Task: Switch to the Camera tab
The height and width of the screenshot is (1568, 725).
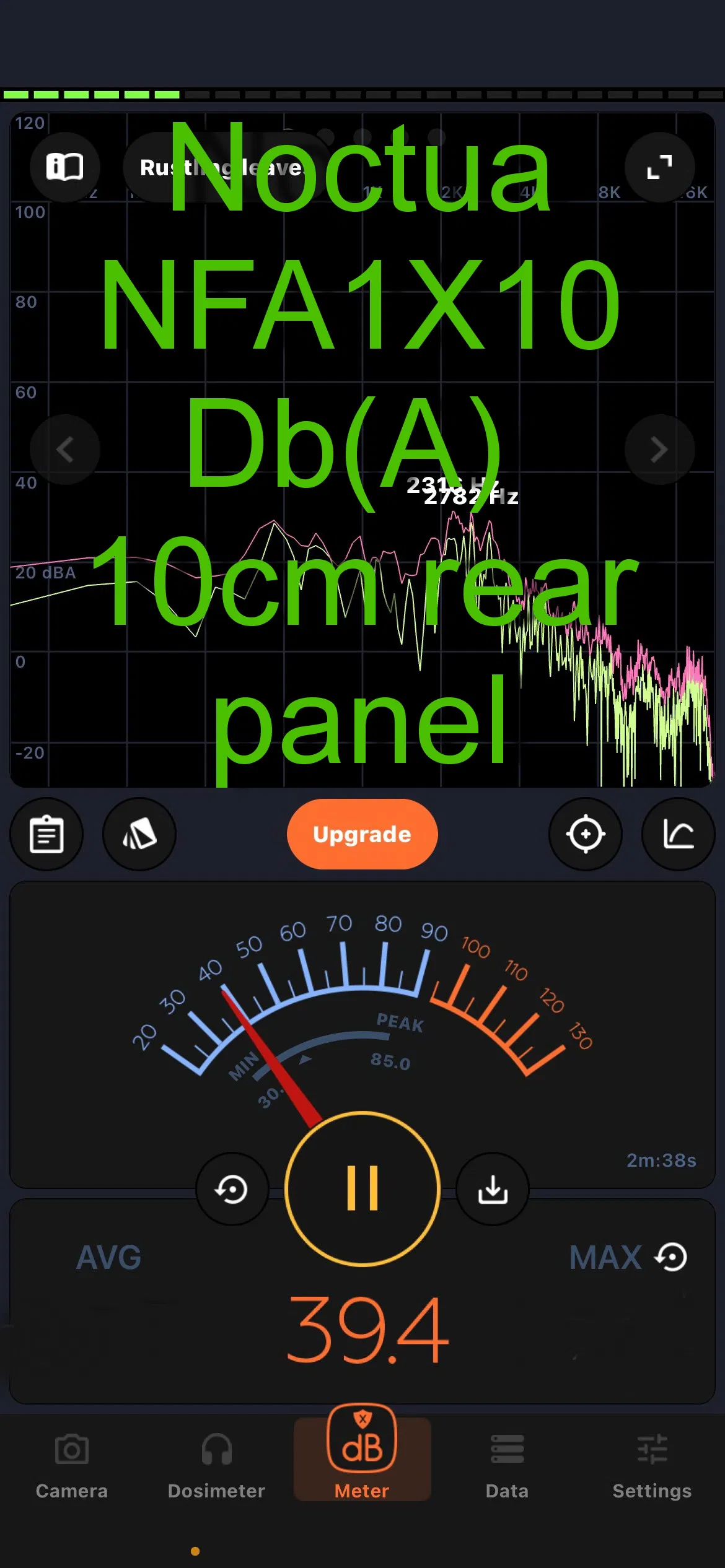Action: (x=72, y=1465)
